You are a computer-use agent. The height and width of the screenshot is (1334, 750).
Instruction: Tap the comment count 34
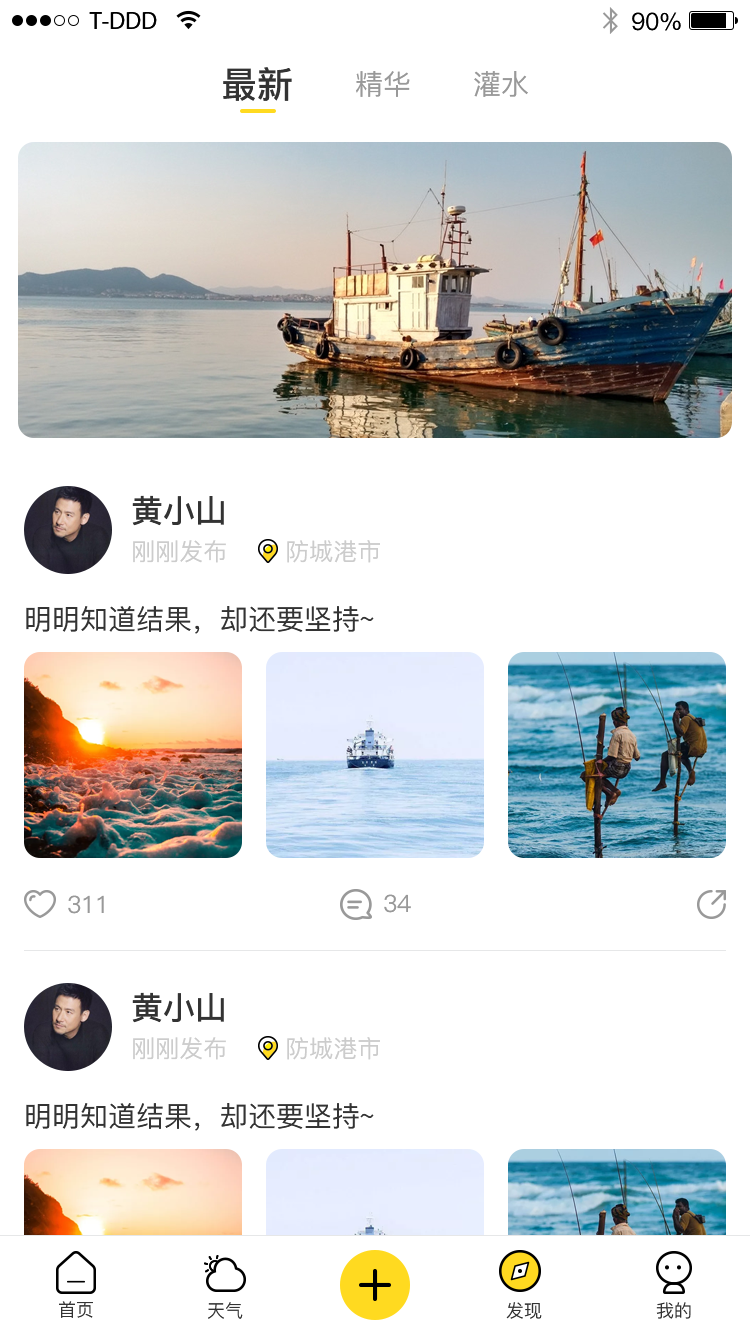(x=398, y=904)
